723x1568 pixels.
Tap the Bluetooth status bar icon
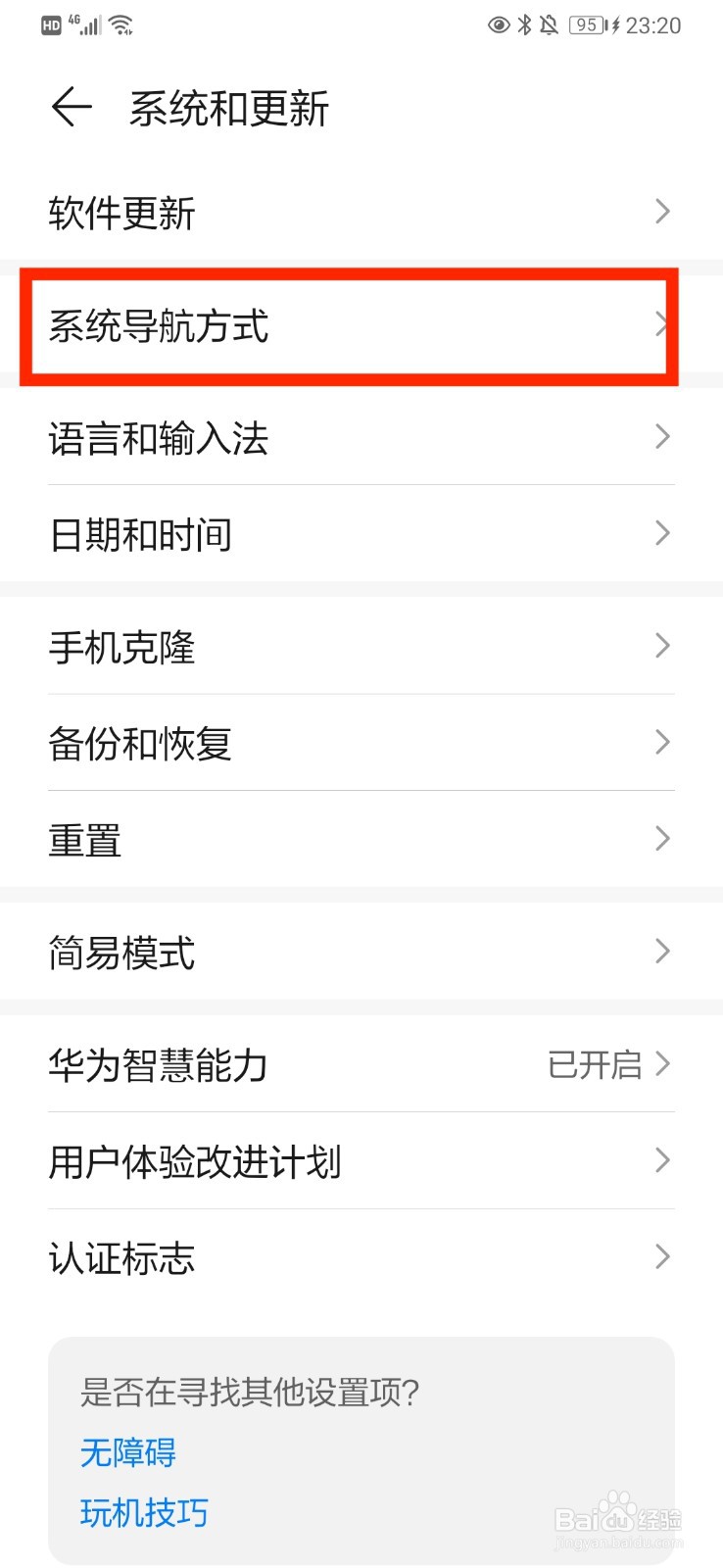(x=524, y=24)
